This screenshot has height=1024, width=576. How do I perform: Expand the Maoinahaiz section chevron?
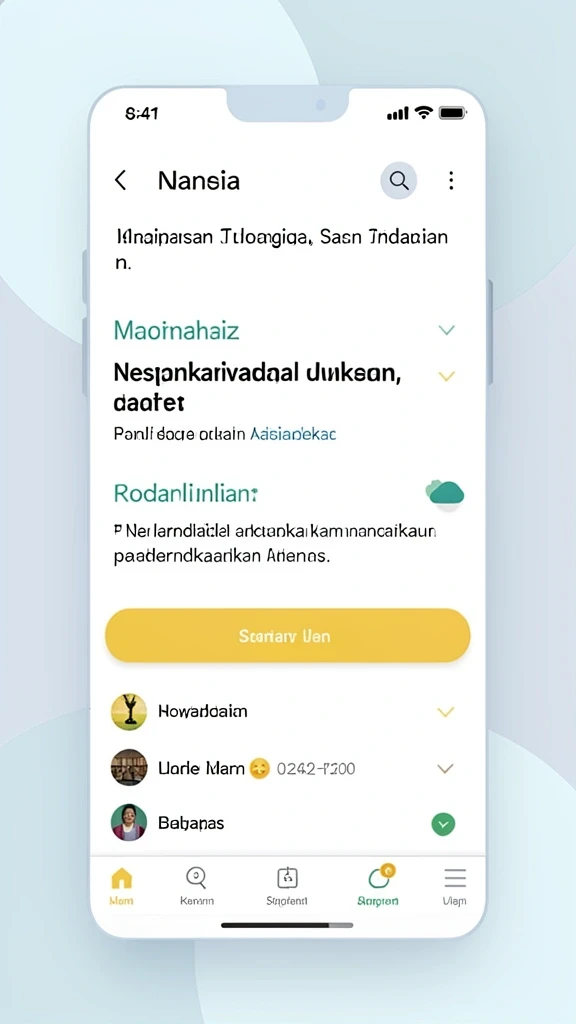pos(446,330)
